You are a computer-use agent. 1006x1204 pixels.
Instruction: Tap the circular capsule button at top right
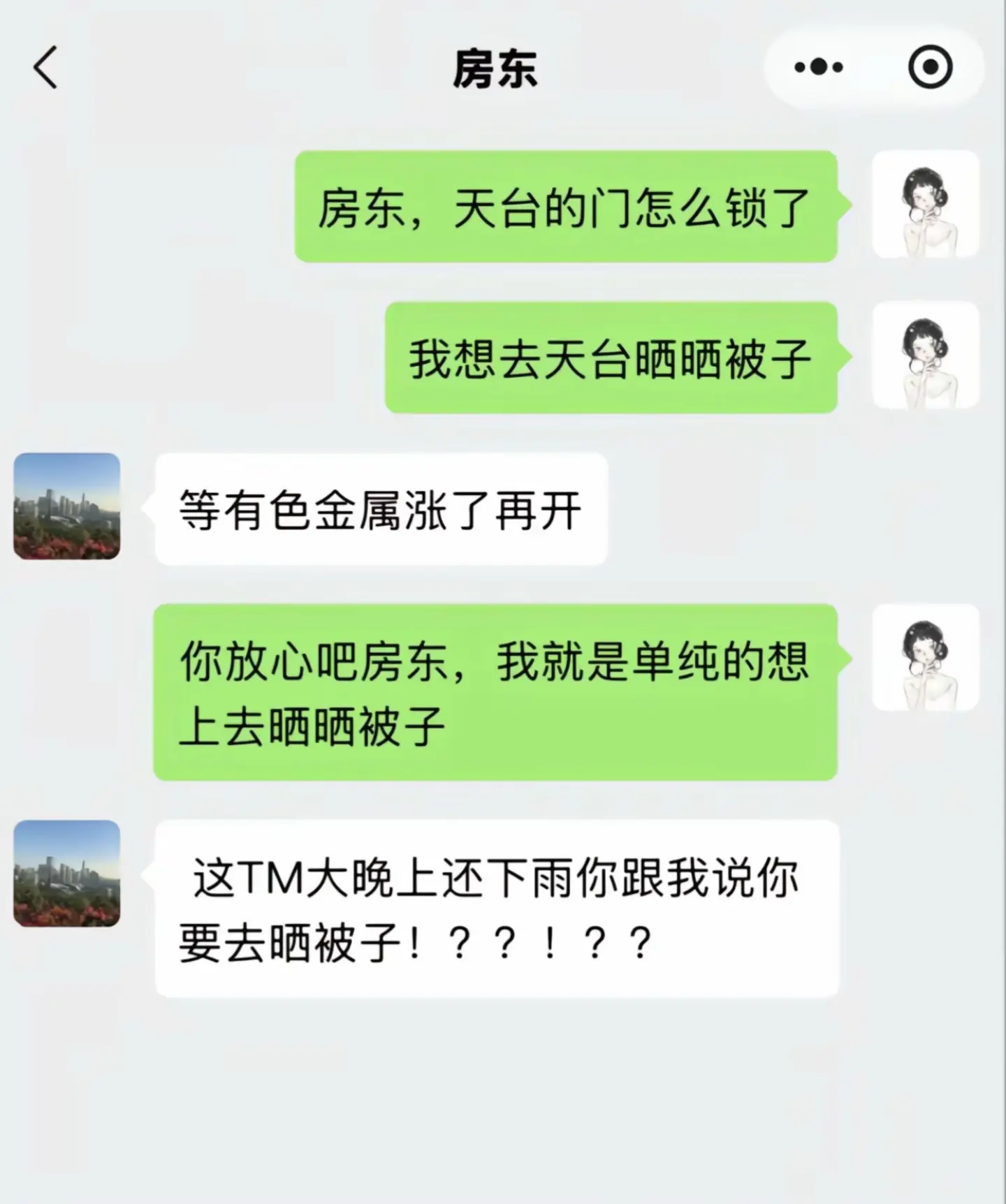tap(929, 66)
